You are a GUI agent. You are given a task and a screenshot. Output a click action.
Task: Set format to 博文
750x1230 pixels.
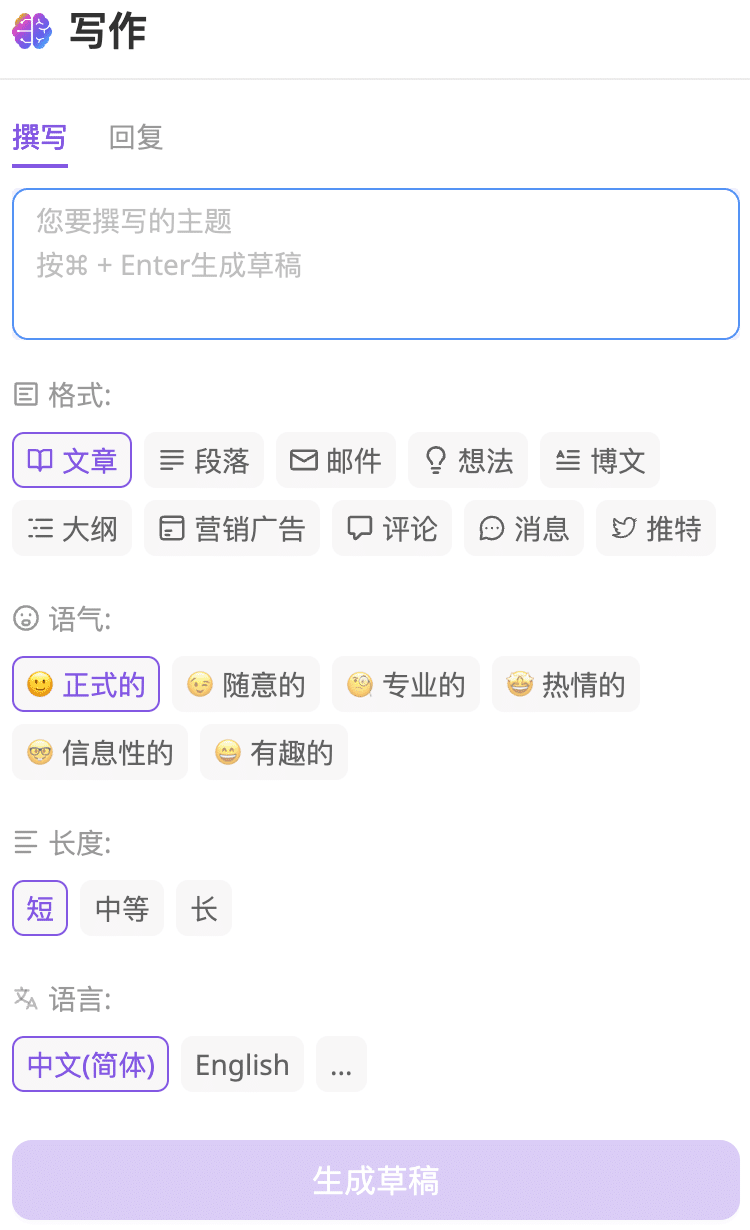(600, 460)
